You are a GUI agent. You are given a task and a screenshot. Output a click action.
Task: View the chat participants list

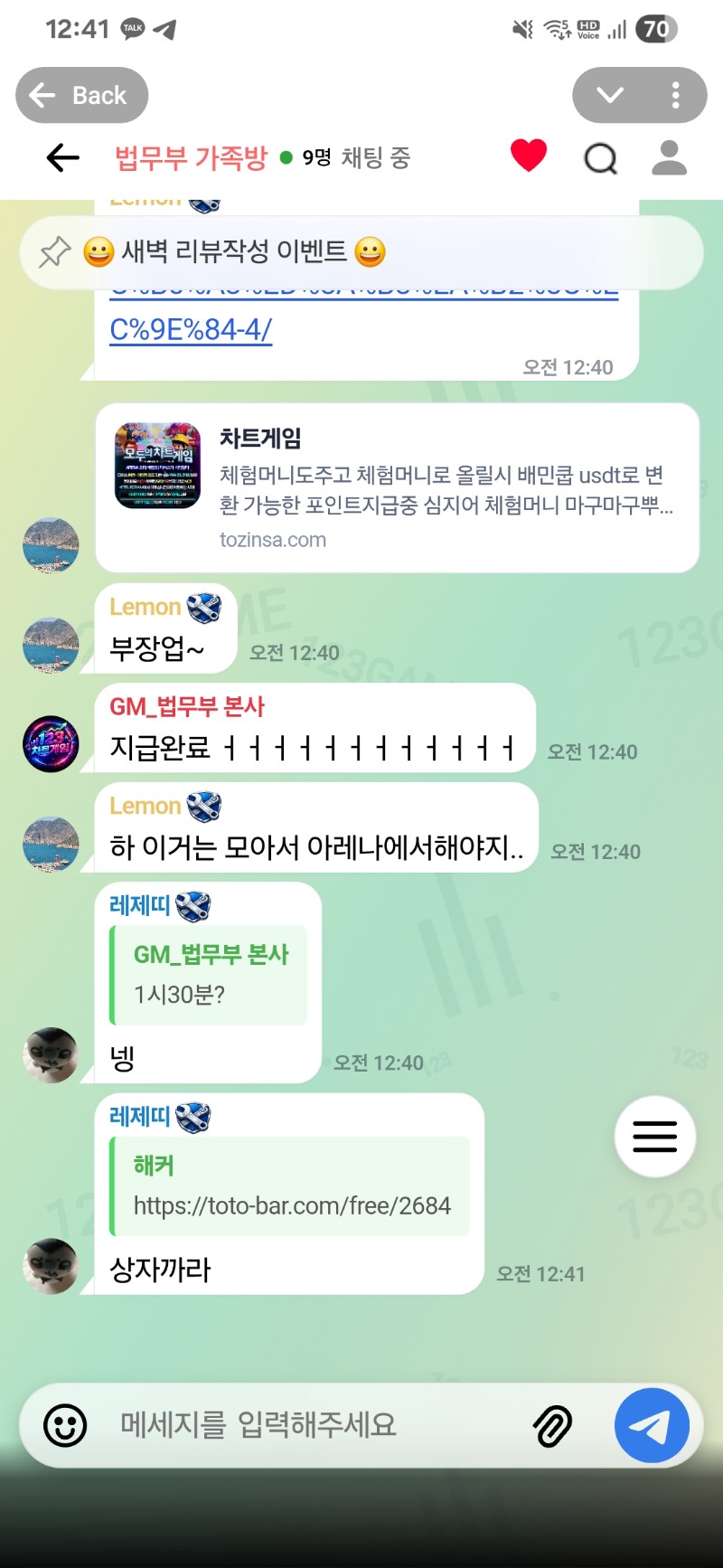(x=670, y=158)
